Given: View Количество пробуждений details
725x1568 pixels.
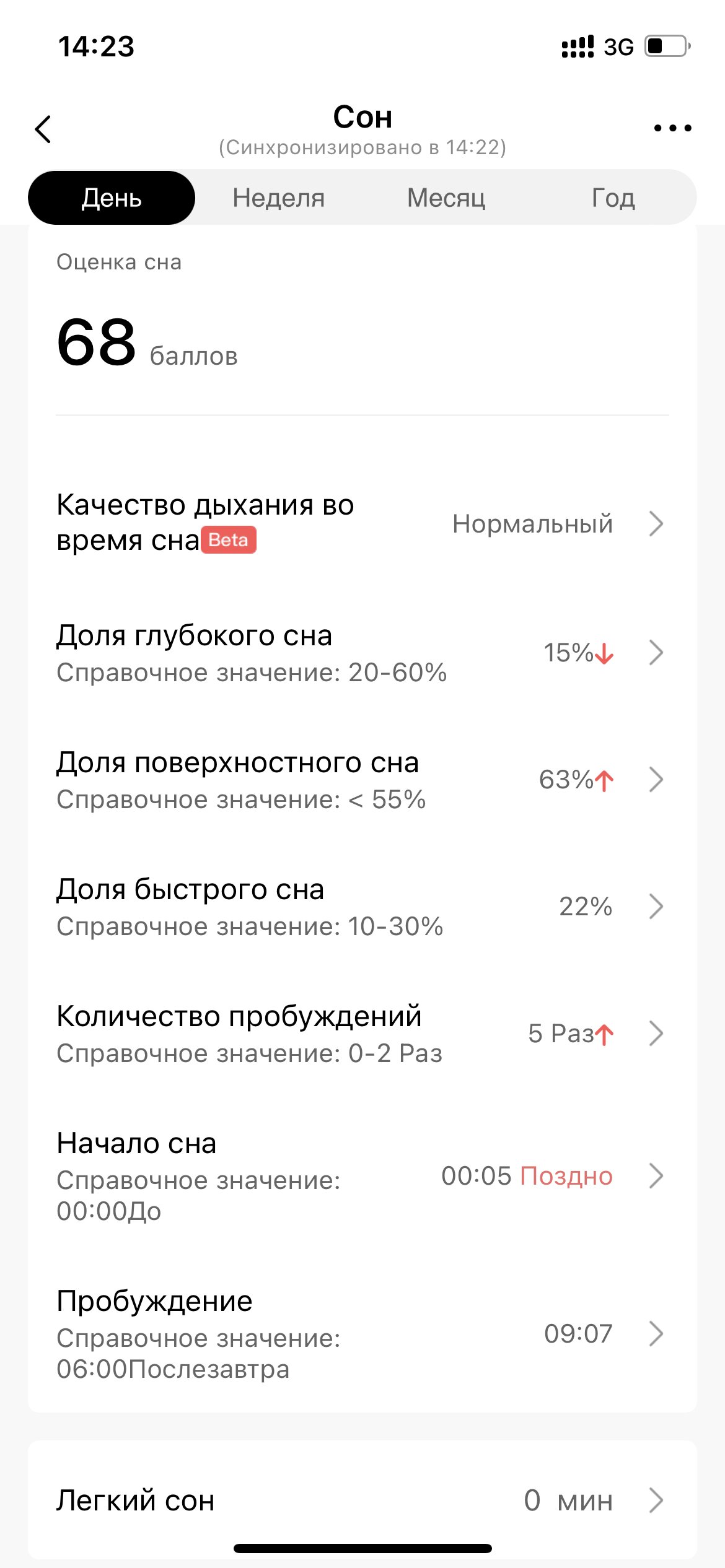Looking at the screenshot, I should coord(362,1034).
